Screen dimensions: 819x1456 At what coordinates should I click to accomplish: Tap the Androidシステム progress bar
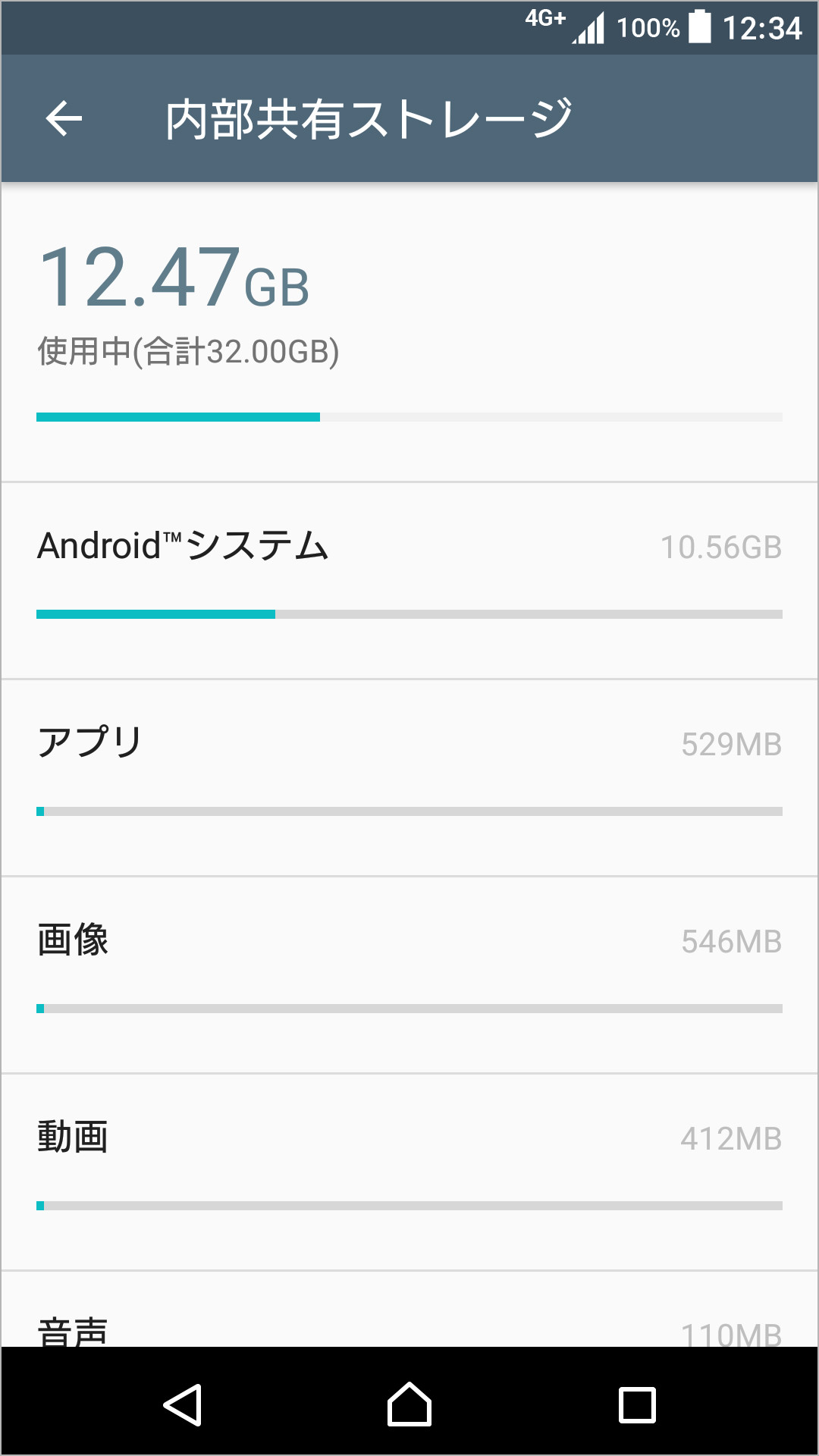409,613
